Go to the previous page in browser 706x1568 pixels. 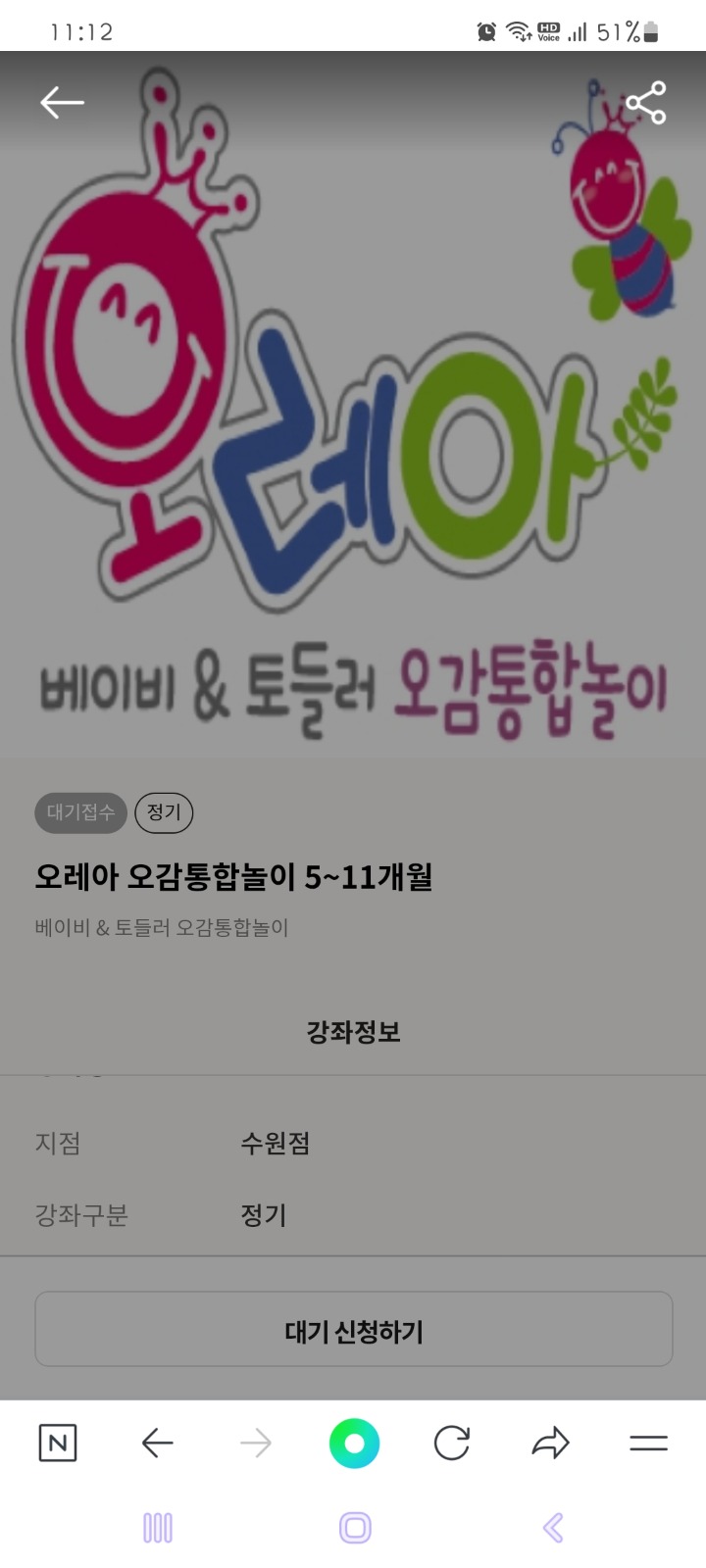pos(157,1443)
